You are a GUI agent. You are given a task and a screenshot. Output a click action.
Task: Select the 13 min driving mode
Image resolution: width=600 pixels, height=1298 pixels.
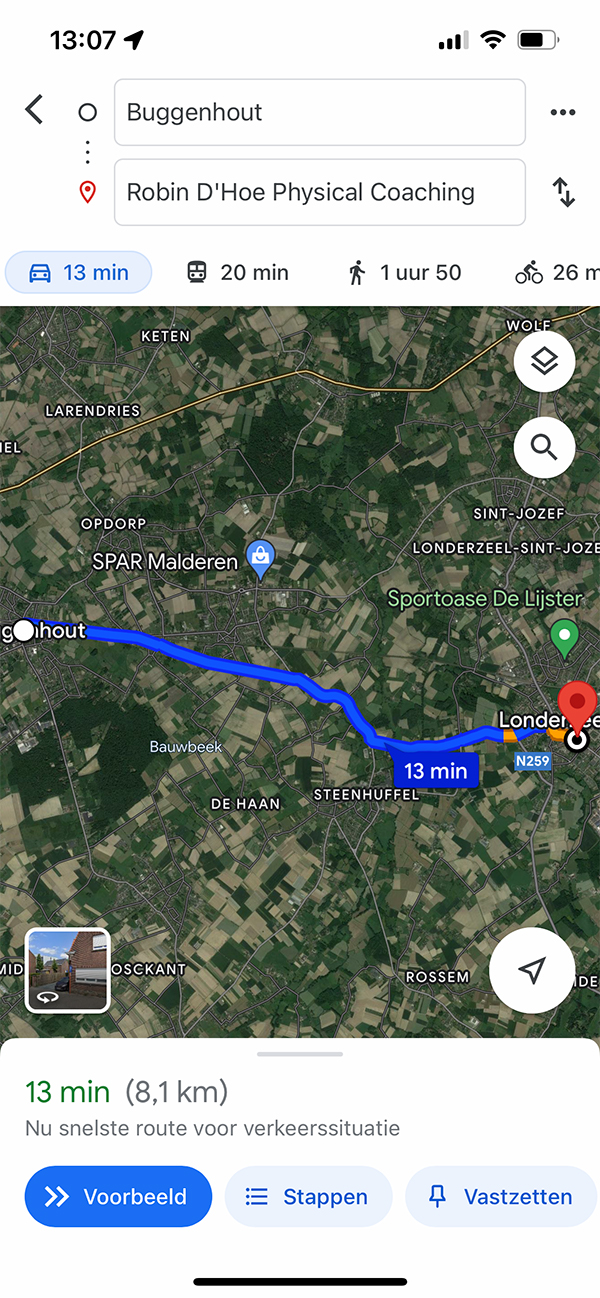pos(79,272)
